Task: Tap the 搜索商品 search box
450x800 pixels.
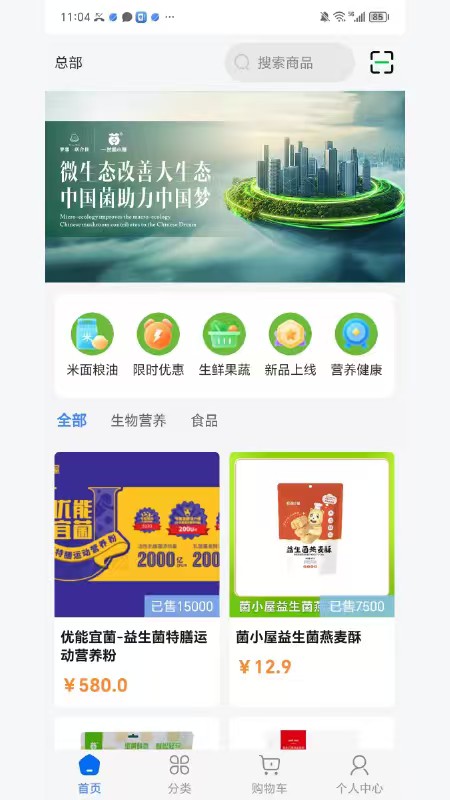Action: point(290,63)
